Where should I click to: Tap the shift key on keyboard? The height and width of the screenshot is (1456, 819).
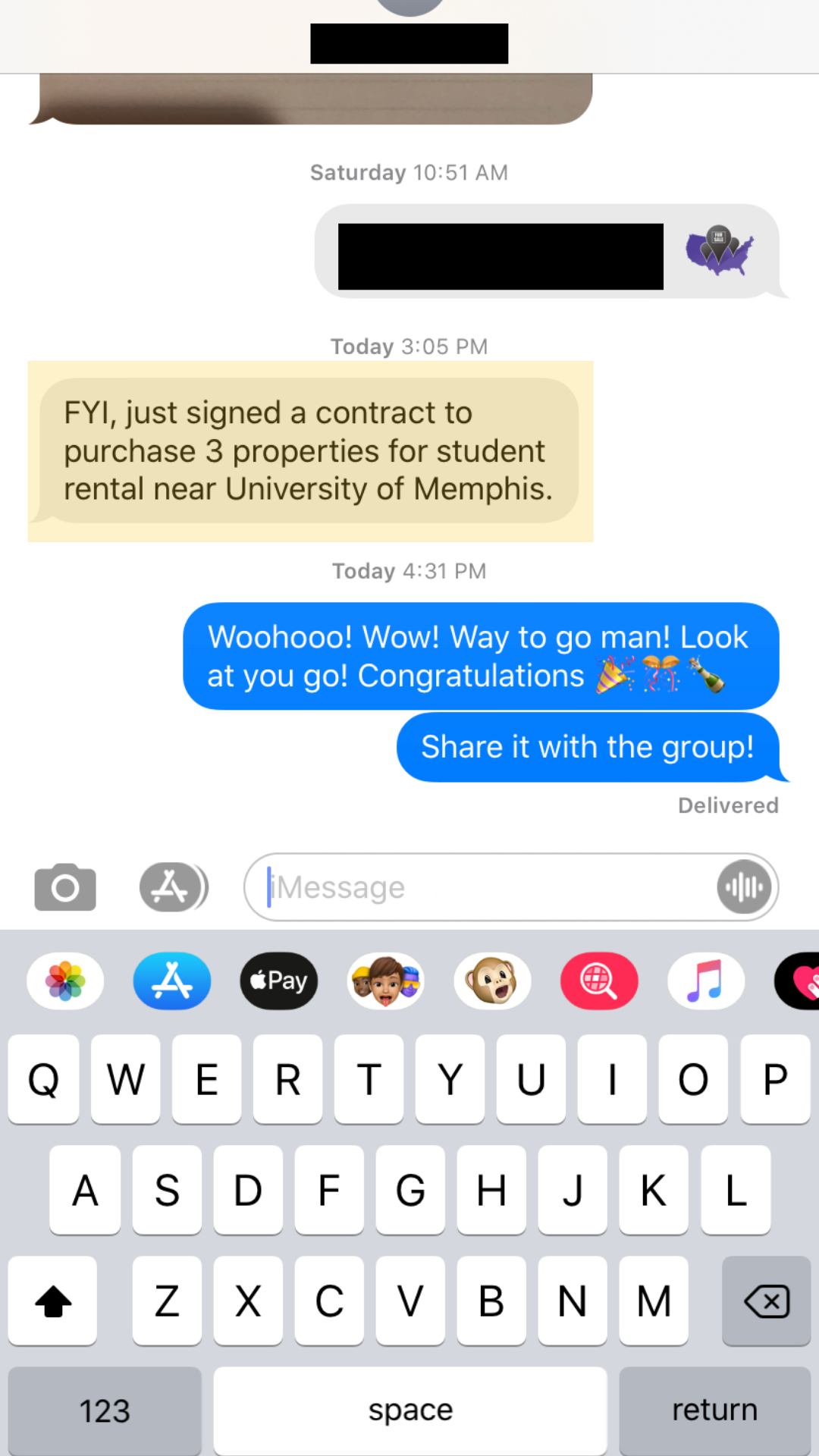coord(53,1301)
